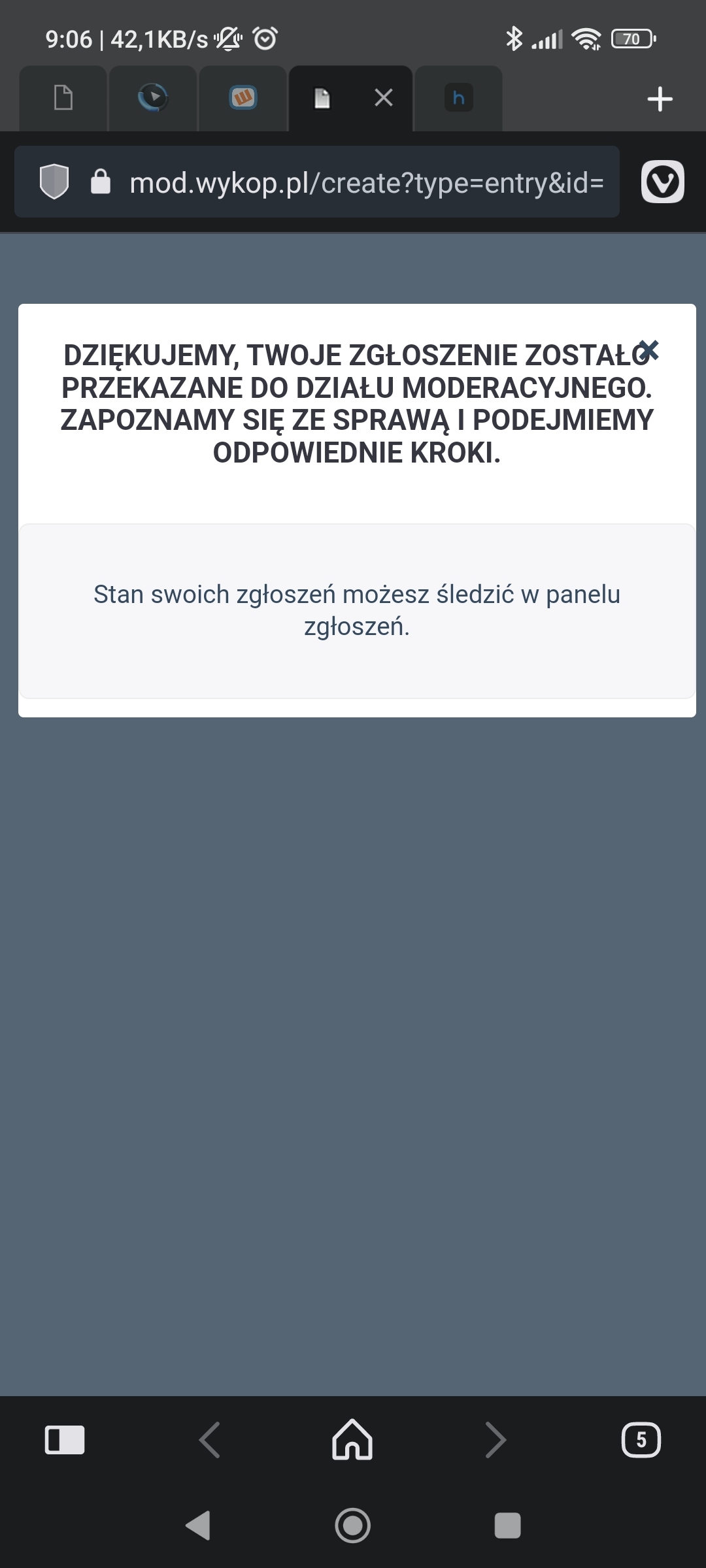
Task: Switch to the Wykop tab with orange icon
Action: point(243,98)
